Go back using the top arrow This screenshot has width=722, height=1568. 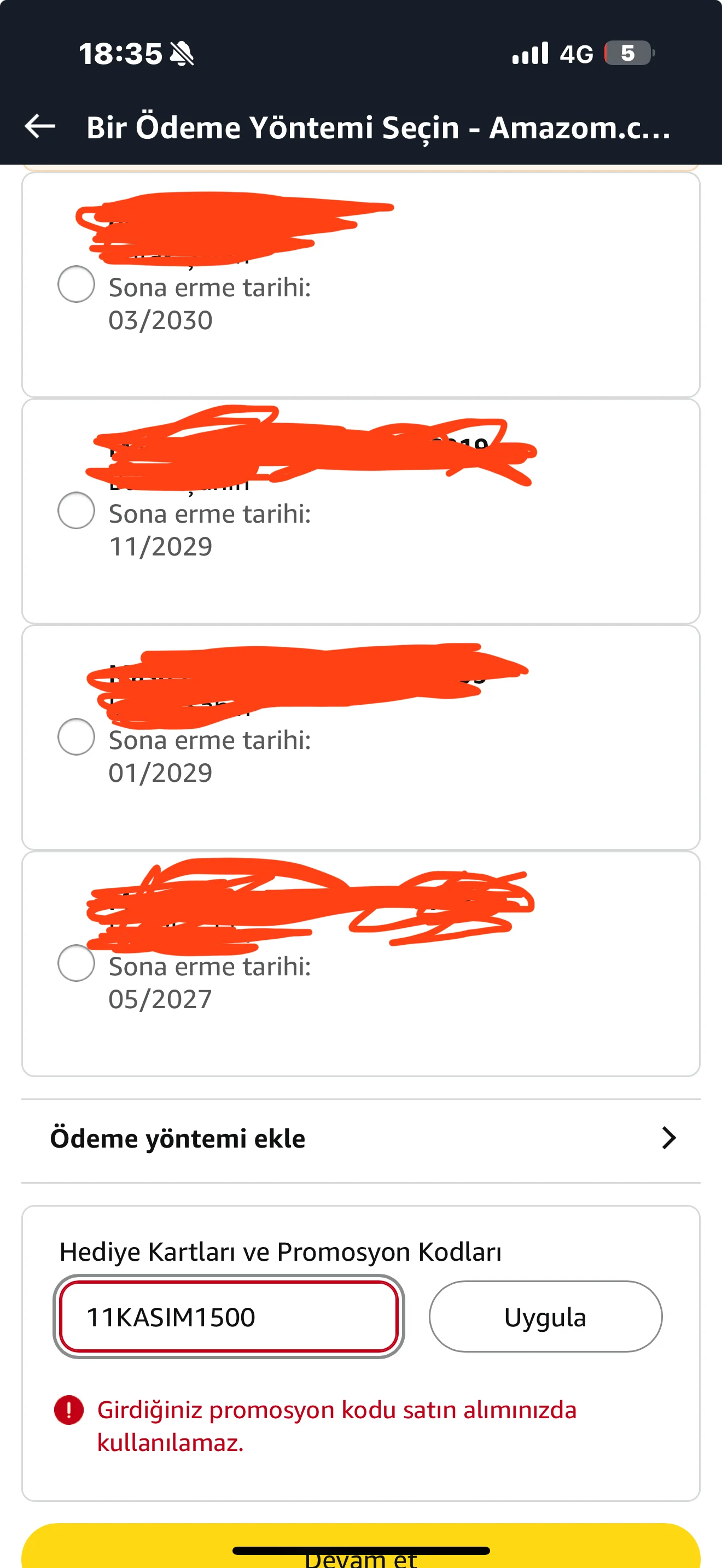(x=40, y=127)
